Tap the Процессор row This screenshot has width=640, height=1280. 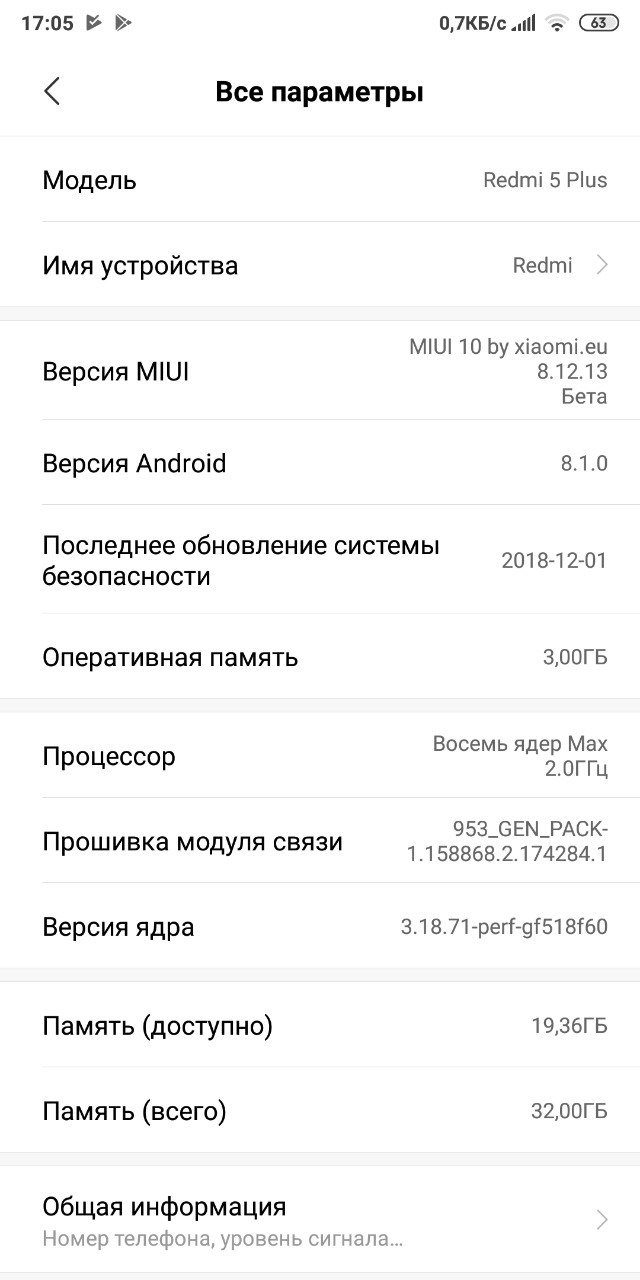tap(320, 757)
